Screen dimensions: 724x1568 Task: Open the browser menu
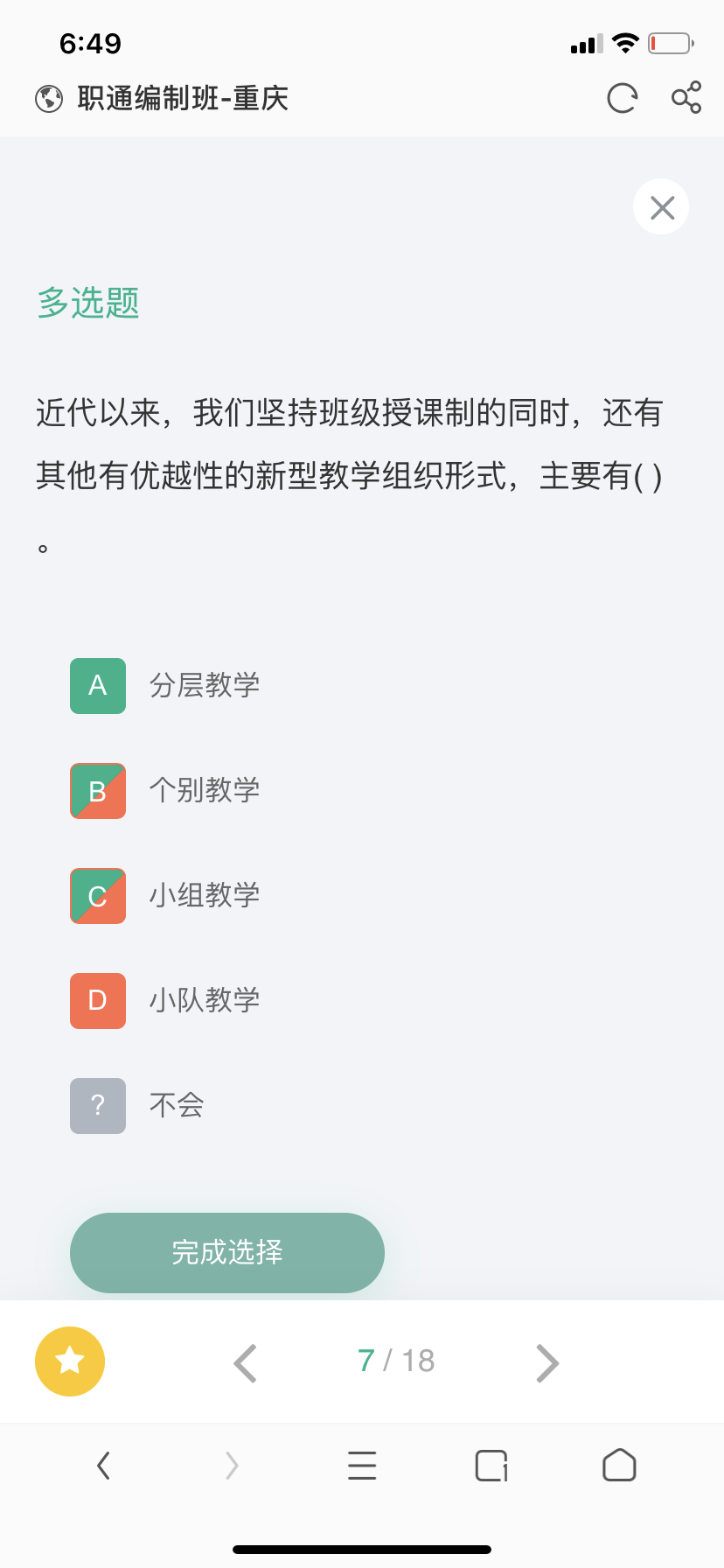(x=362, y=1466)
